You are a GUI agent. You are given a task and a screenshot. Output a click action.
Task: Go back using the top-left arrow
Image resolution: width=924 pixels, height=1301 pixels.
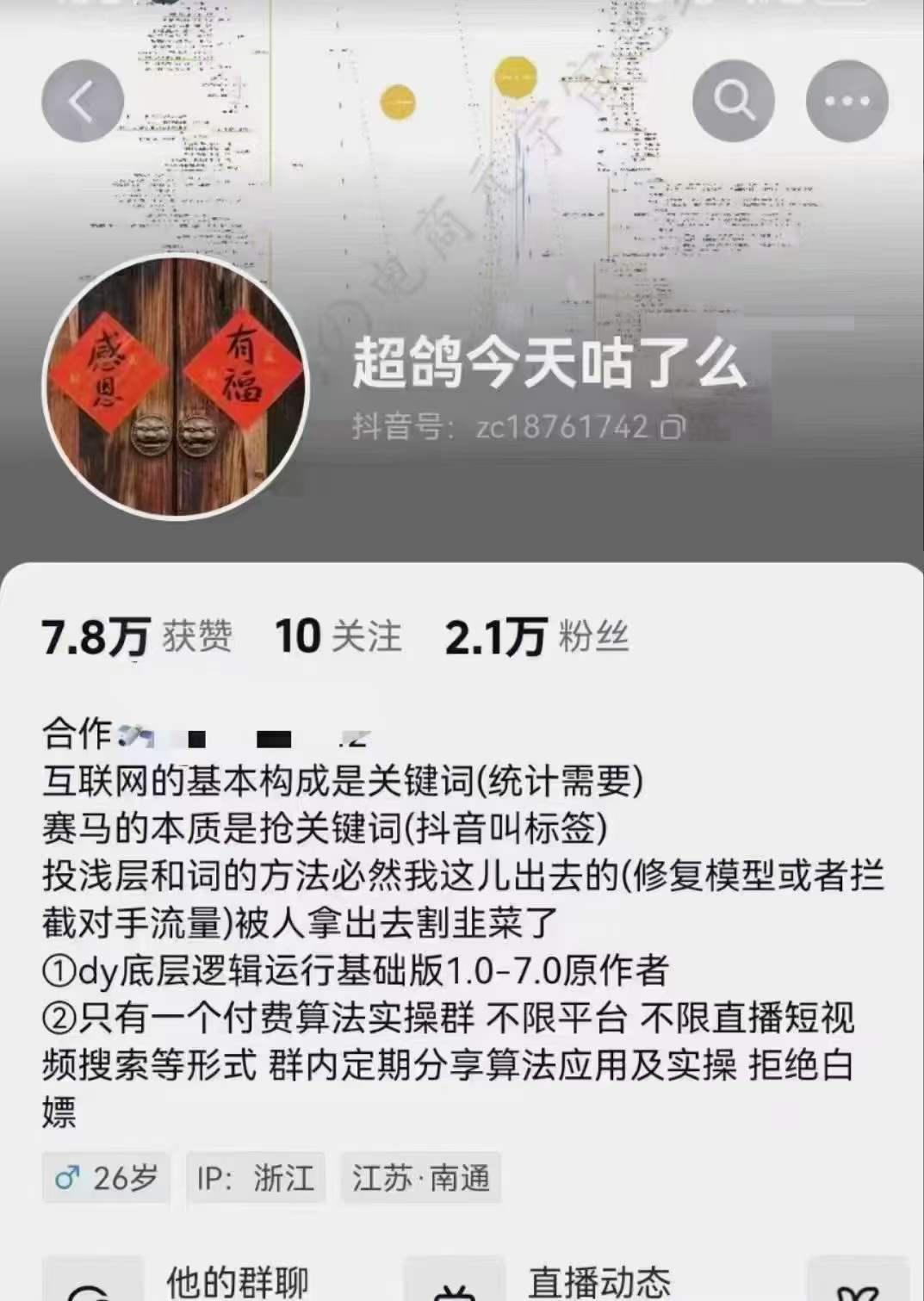tap(83, 102)
